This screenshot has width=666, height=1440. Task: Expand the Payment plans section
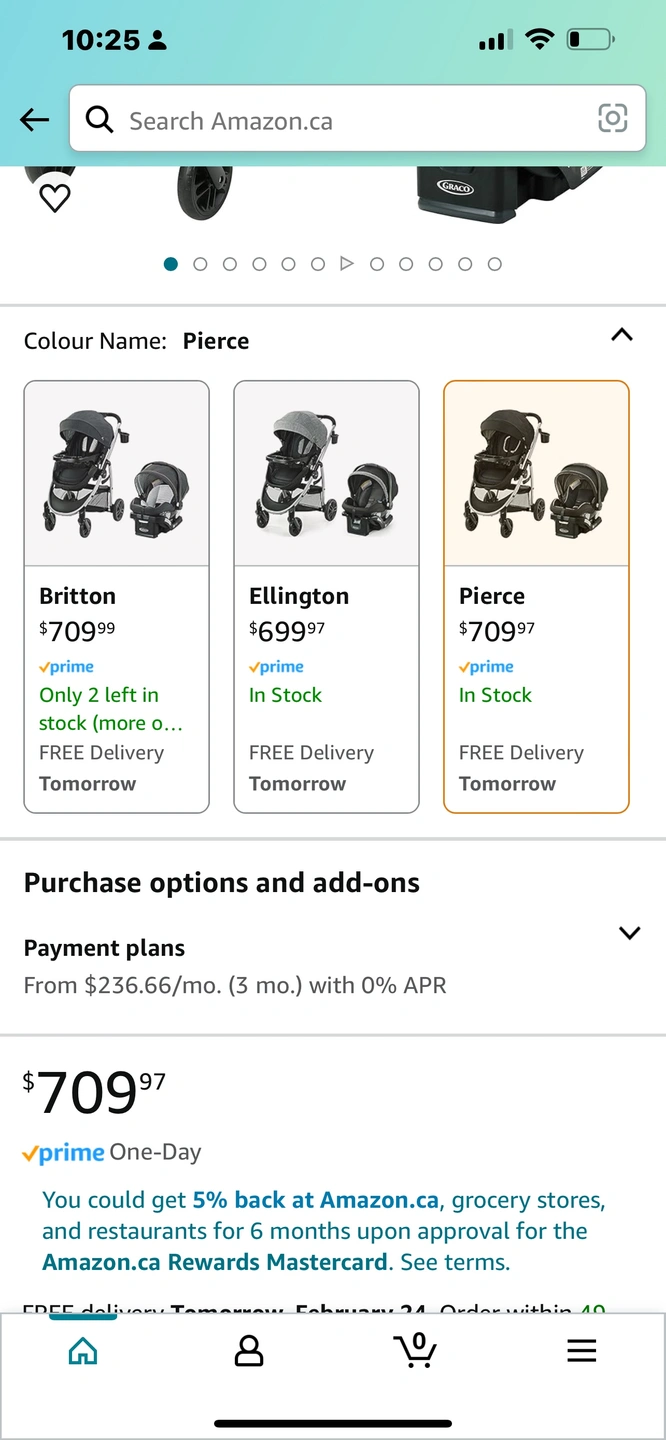(629, 933)
